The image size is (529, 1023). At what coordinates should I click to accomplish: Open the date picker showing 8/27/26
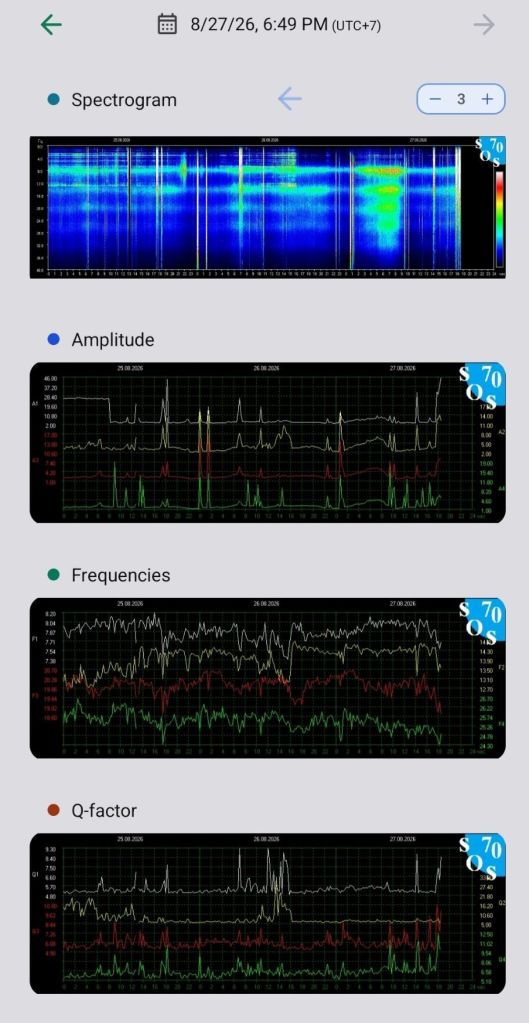tap(269, 25)
